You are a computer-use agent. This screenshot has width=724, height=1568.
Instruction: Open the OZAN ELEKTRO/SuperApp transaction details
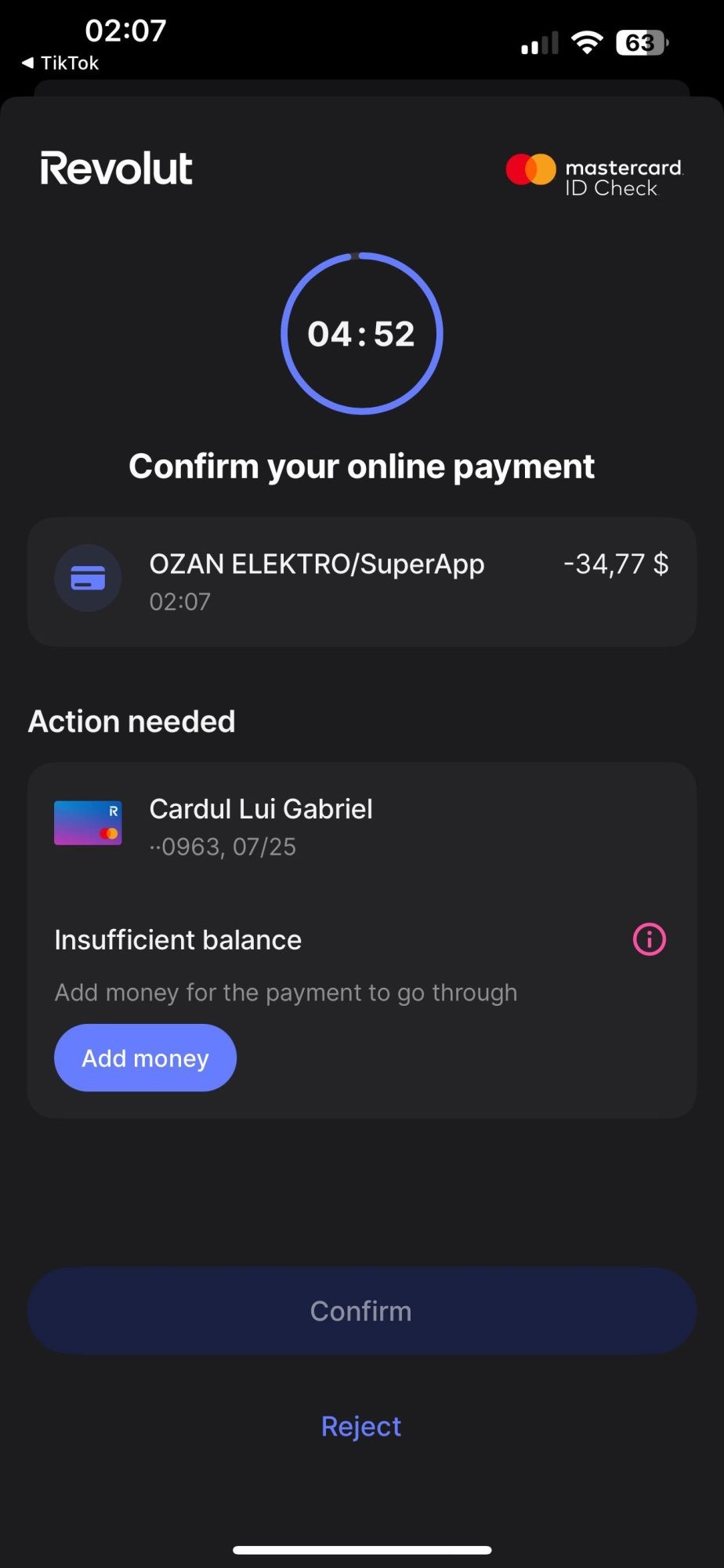(361, 581)
